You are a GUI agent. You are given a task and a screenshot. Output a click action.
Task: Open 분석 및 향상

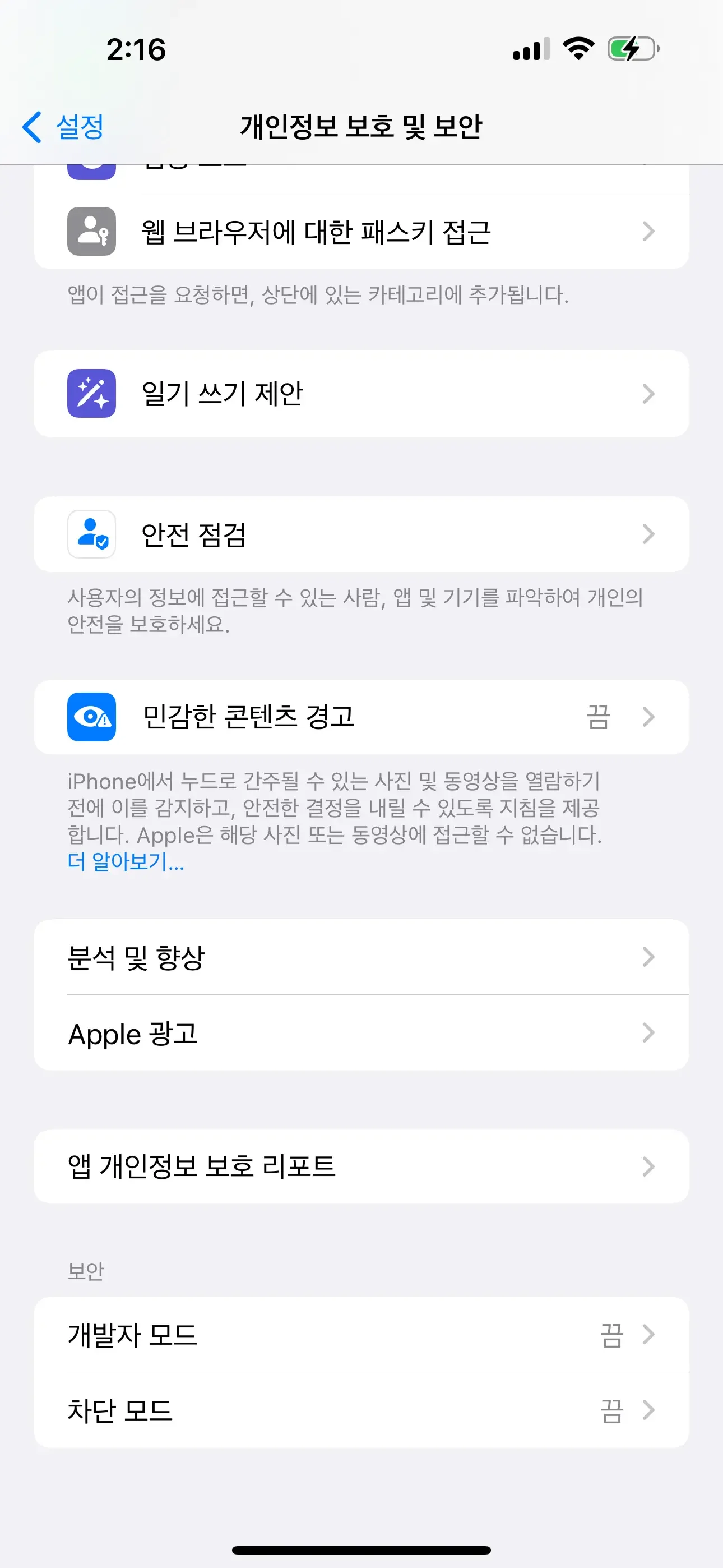pyautogui.click(x=360, y=957)
